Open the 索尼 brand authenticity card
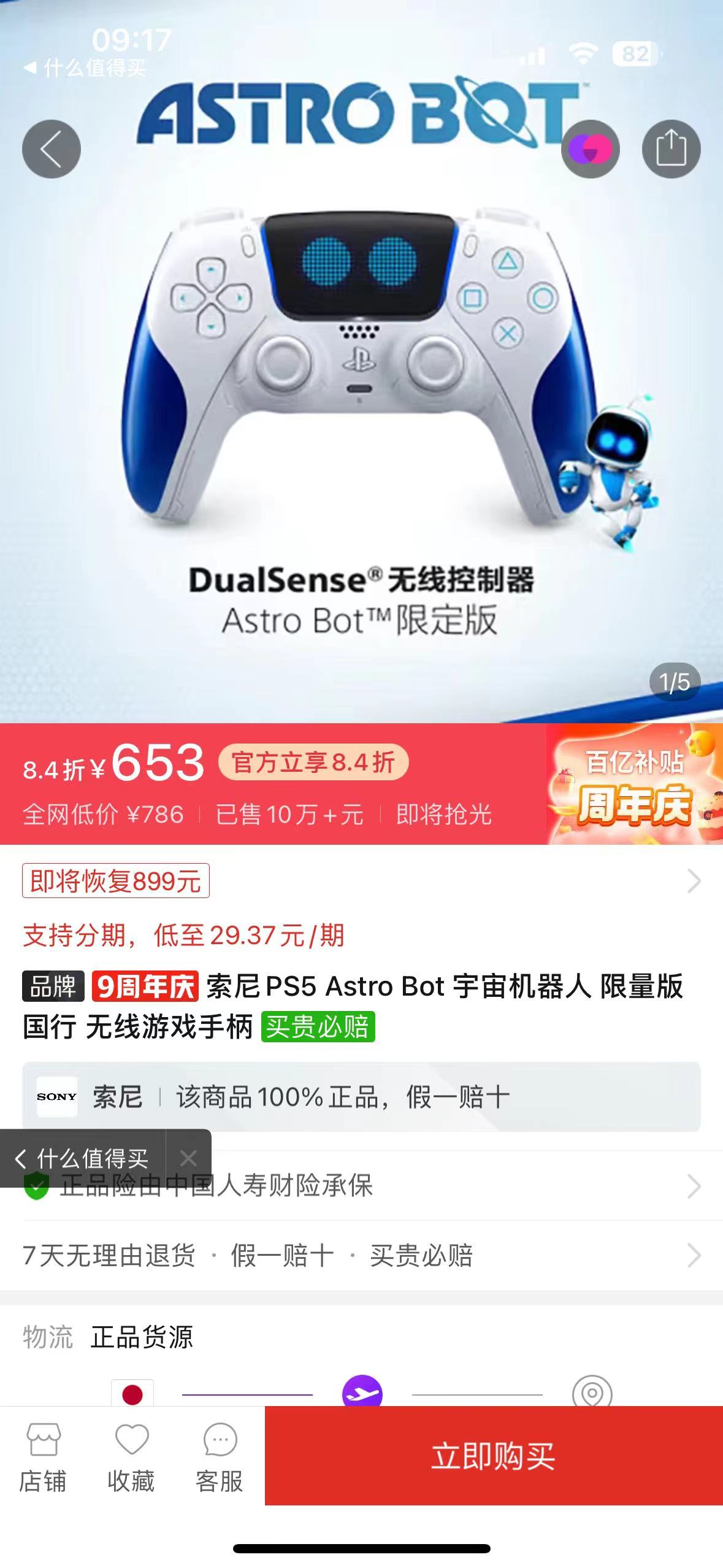 pos(361,1097)
